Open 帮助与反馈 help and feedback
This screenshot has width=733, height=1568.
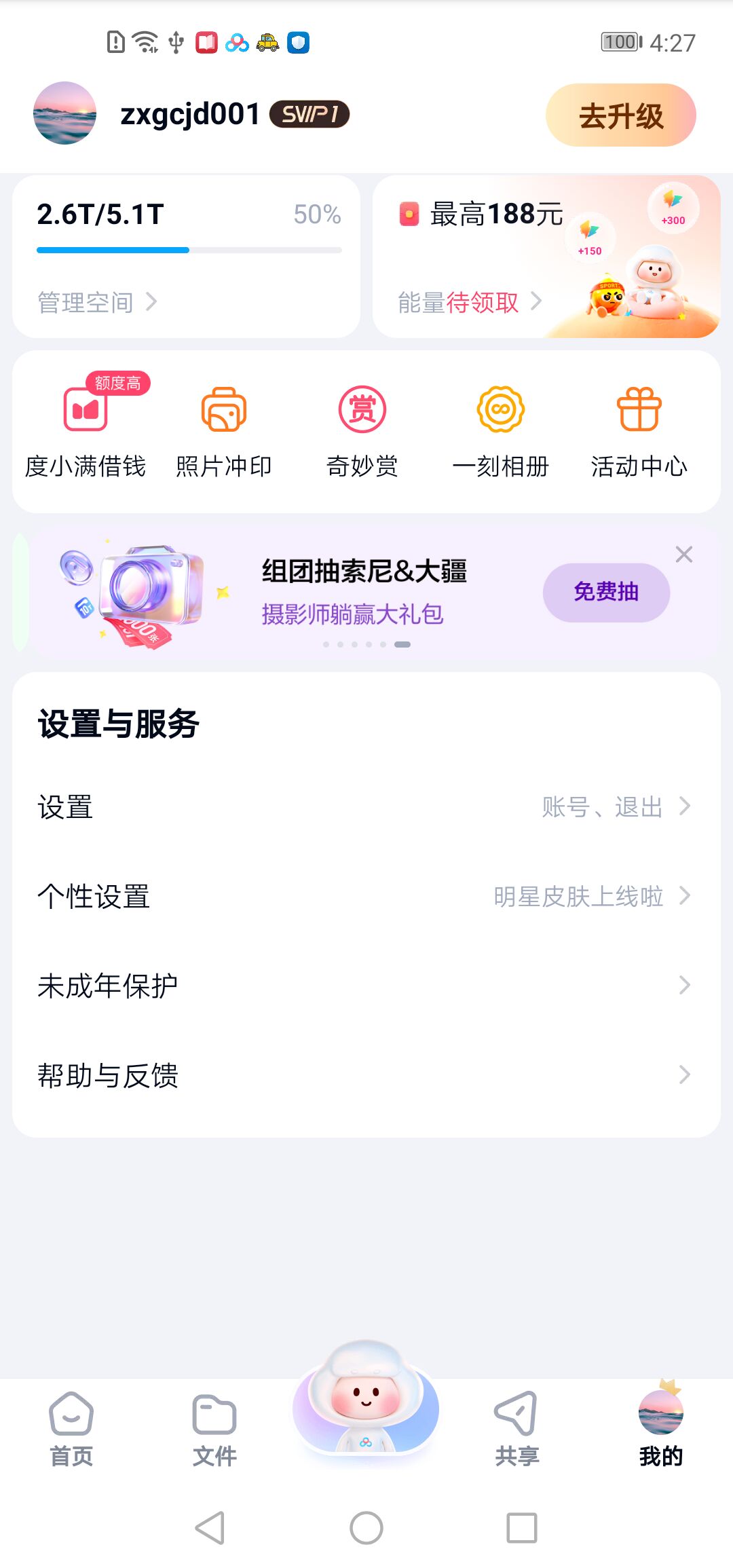[366, 1075]
